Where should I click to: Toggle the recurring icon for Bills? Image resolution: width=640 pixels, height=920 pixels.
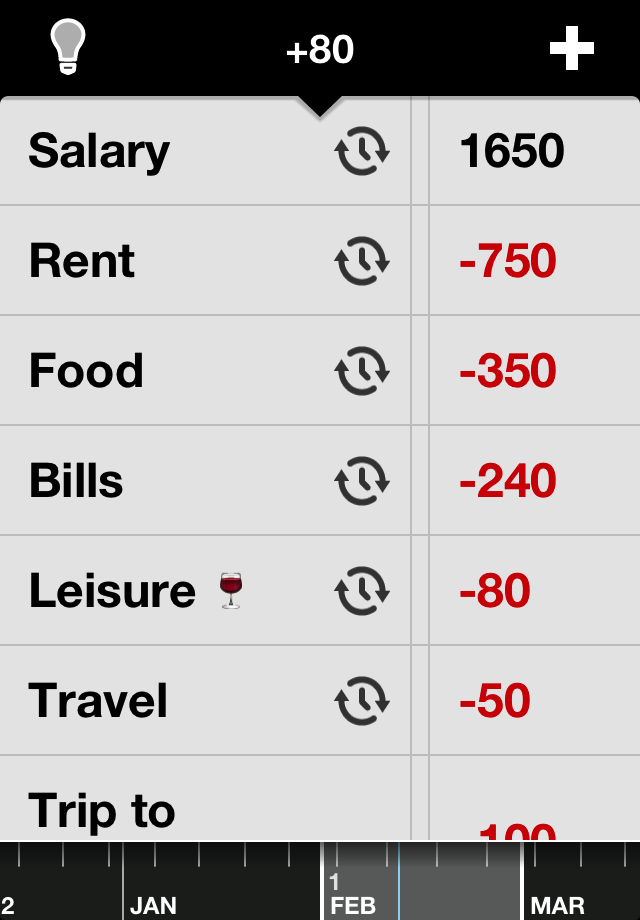361,481
